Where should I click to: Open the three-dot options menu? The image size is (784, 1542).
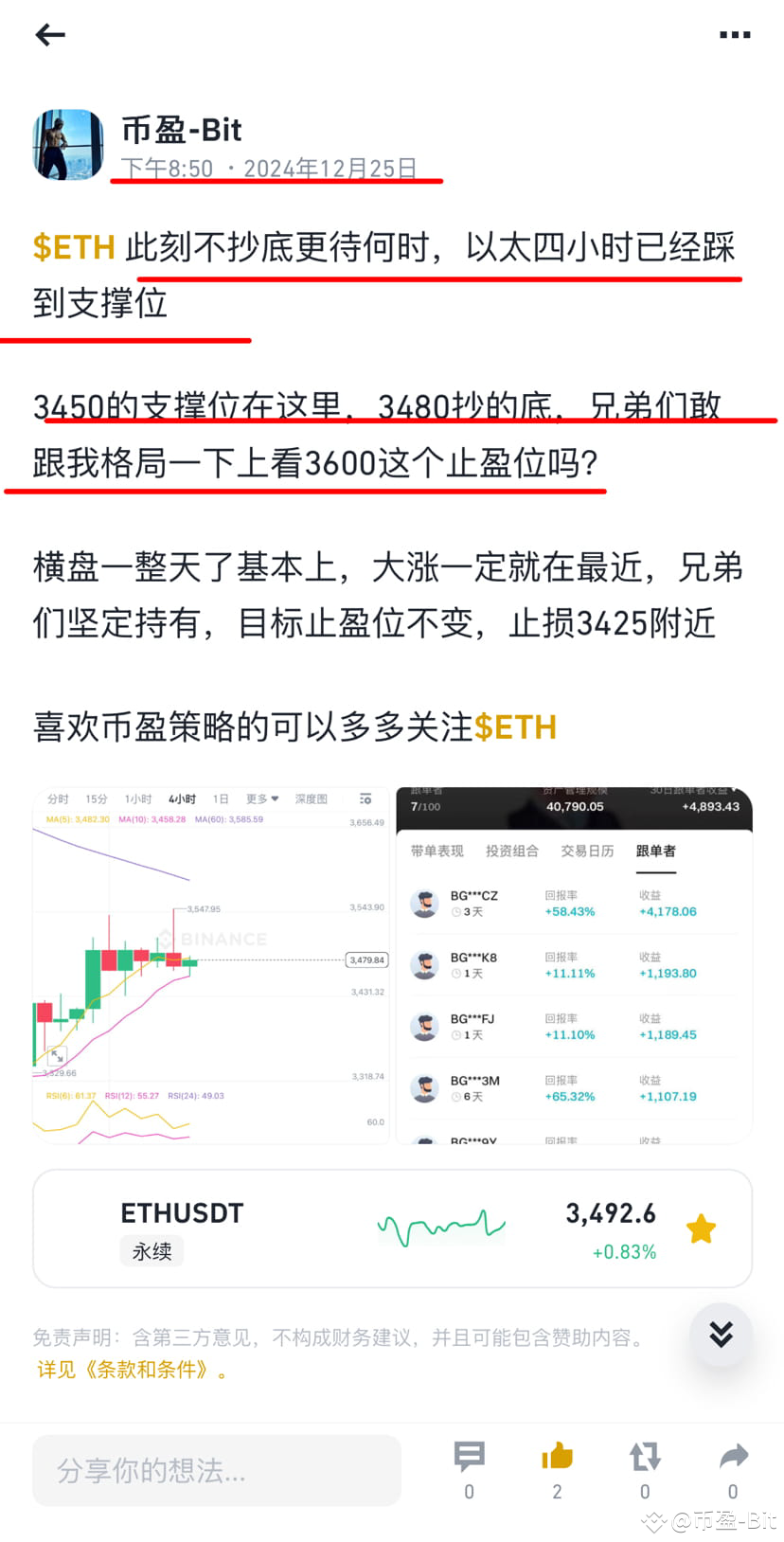pos(735,34)
